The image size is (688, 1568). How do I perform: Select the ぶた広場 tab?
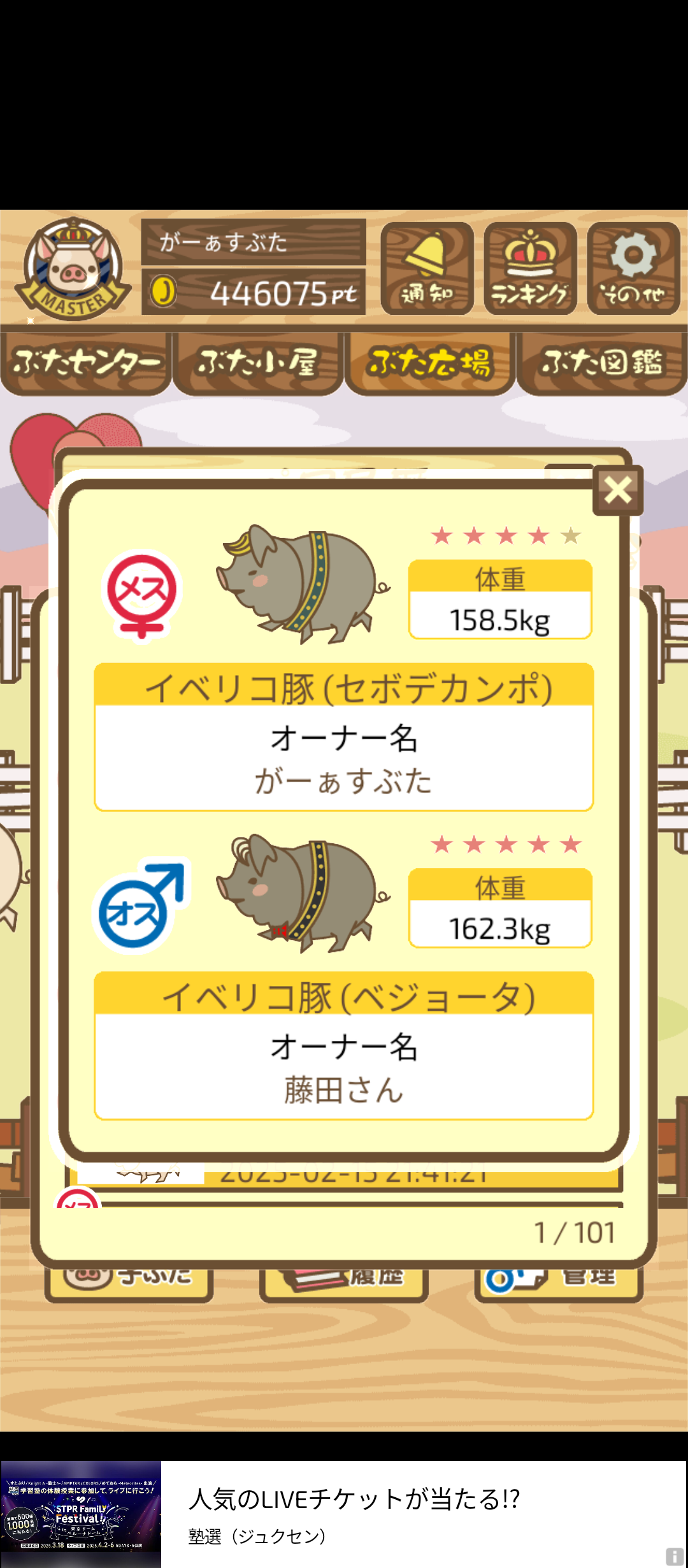(430, 362)
